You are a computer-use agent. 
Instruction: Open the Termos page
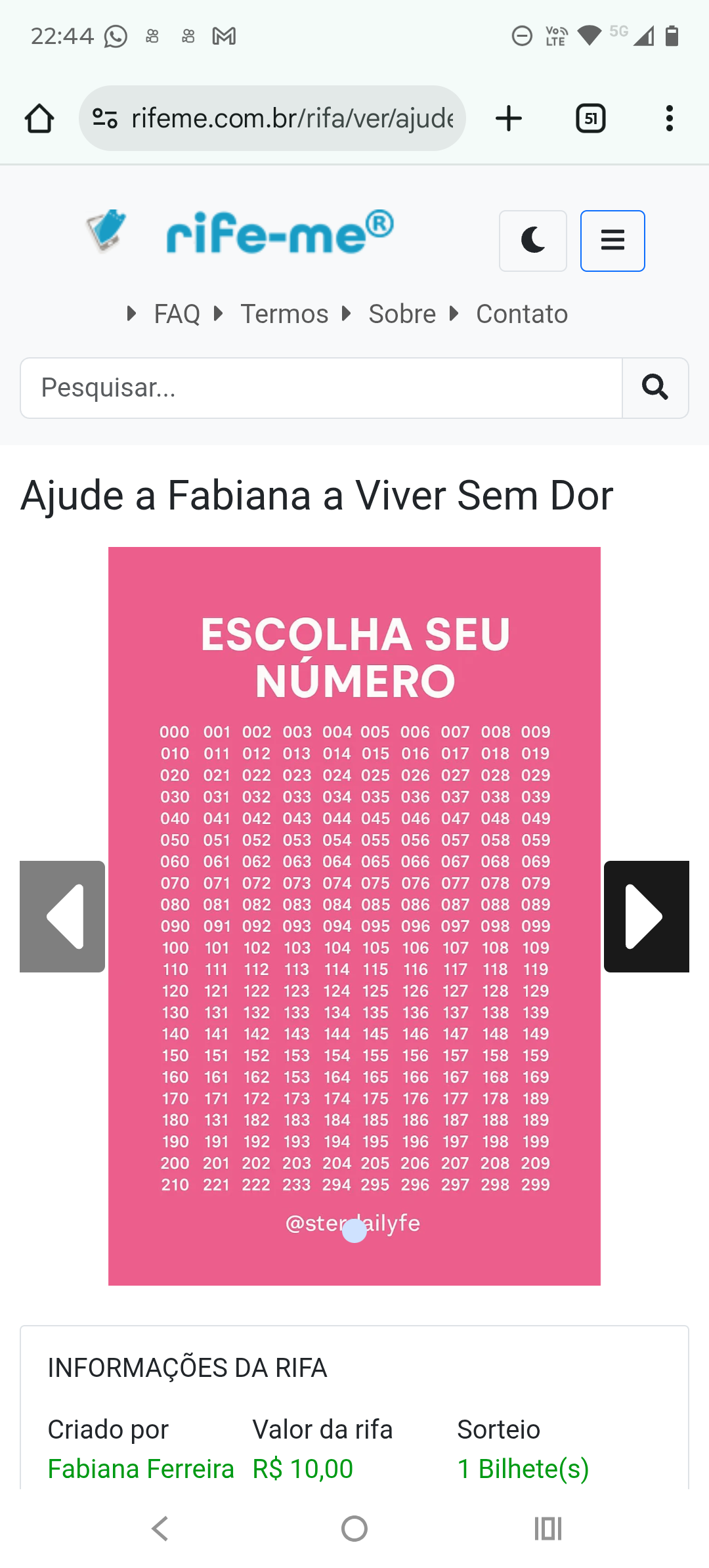pos(284,313)
